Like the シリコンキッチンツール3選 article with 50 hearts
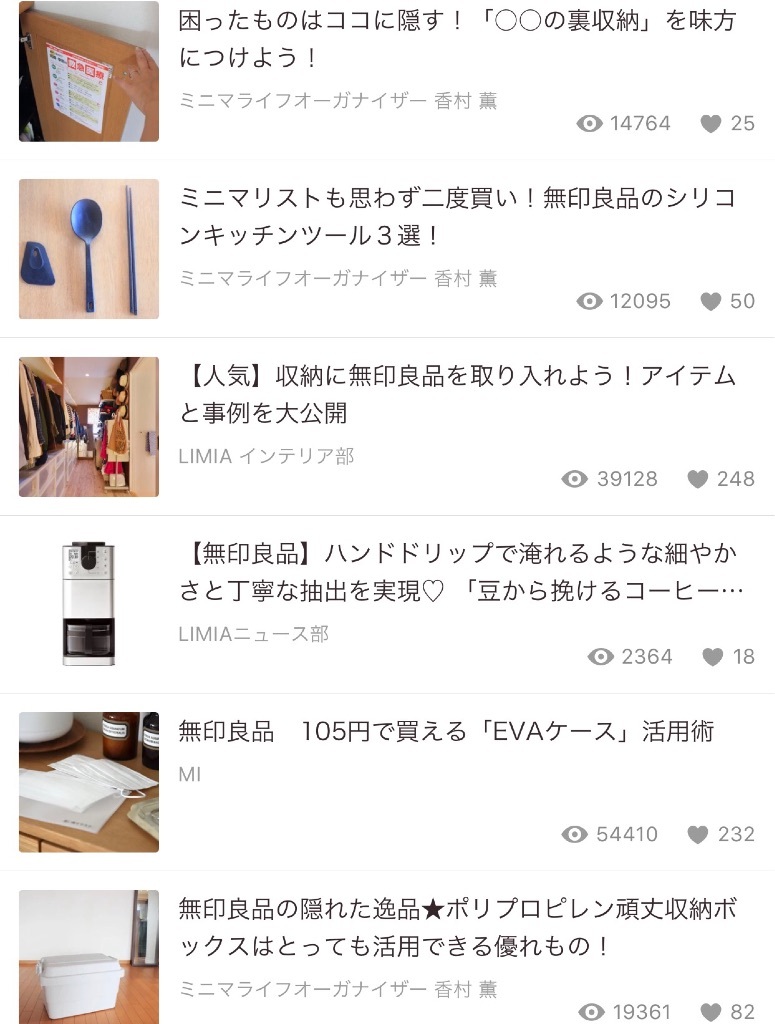The height and width of the screenshot is (1024, 775). 710,301
